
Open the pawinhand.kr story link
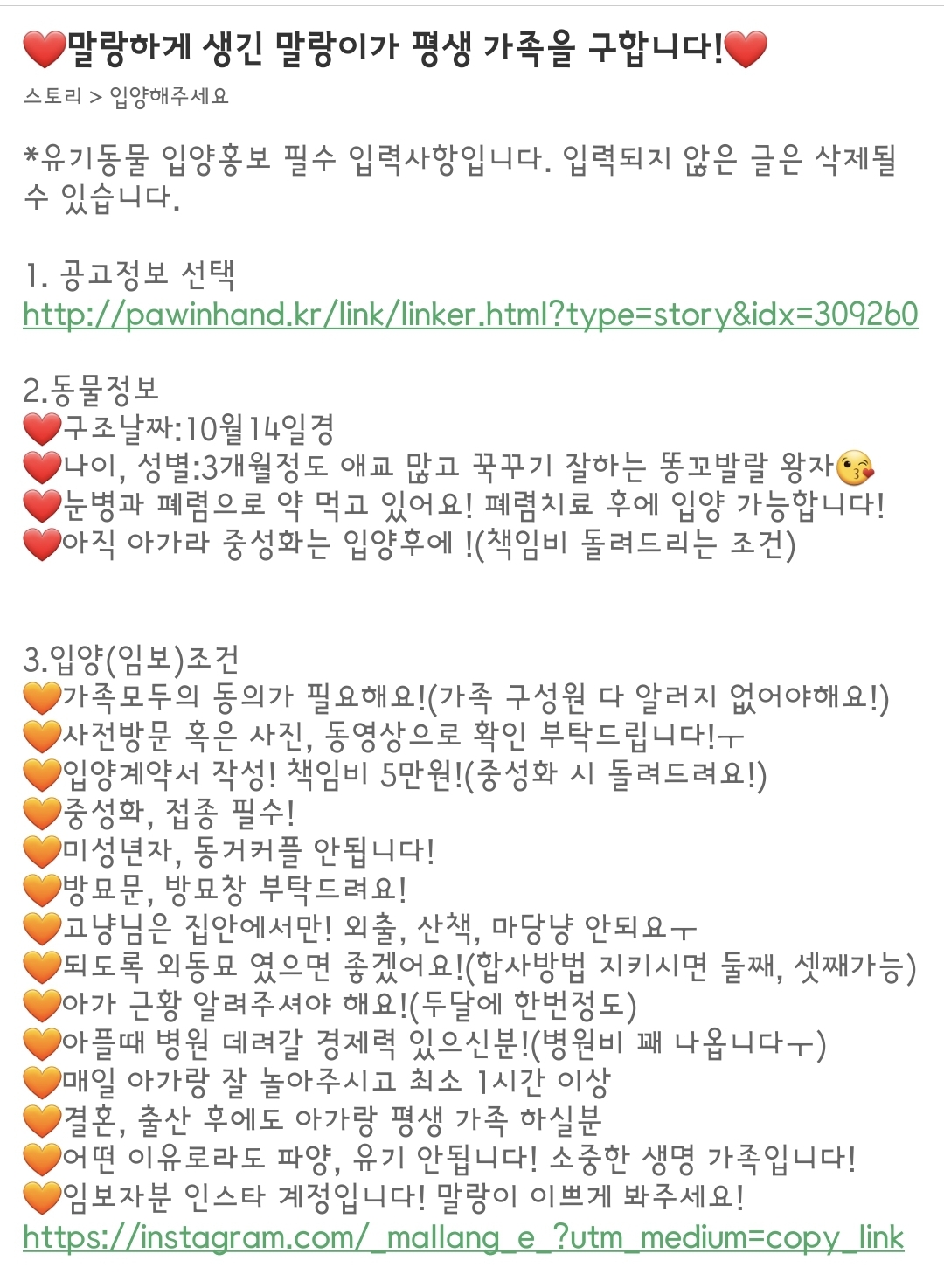(470, 314)
